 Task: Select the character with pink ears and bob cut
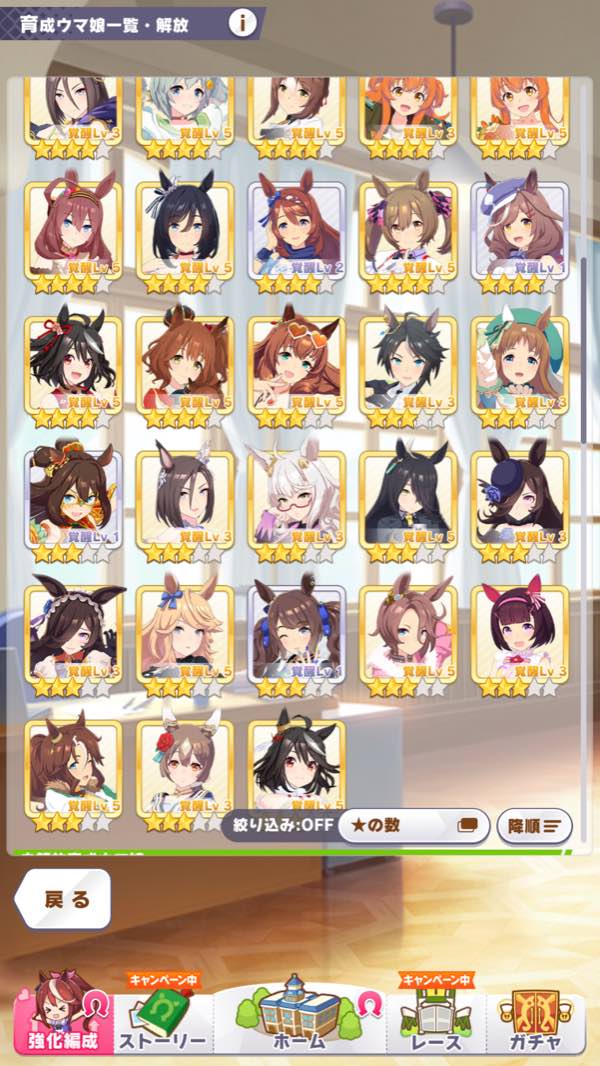(x=520, y=636)
